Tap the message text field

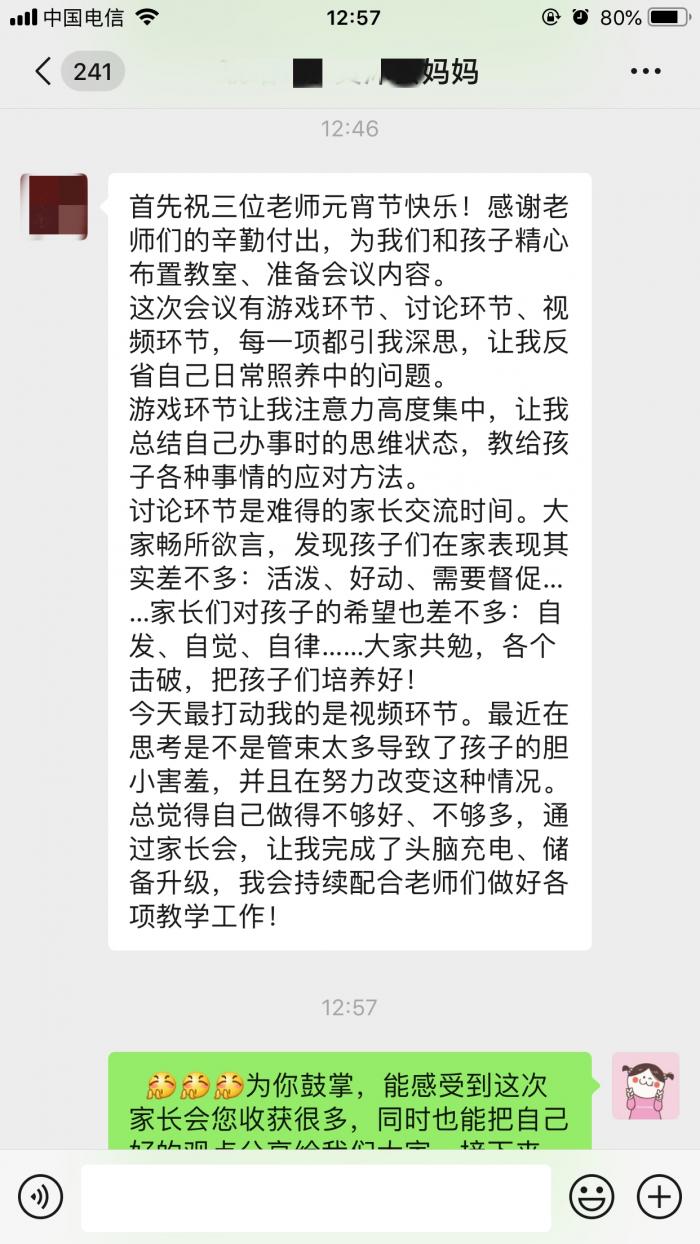coord(316,1197)
